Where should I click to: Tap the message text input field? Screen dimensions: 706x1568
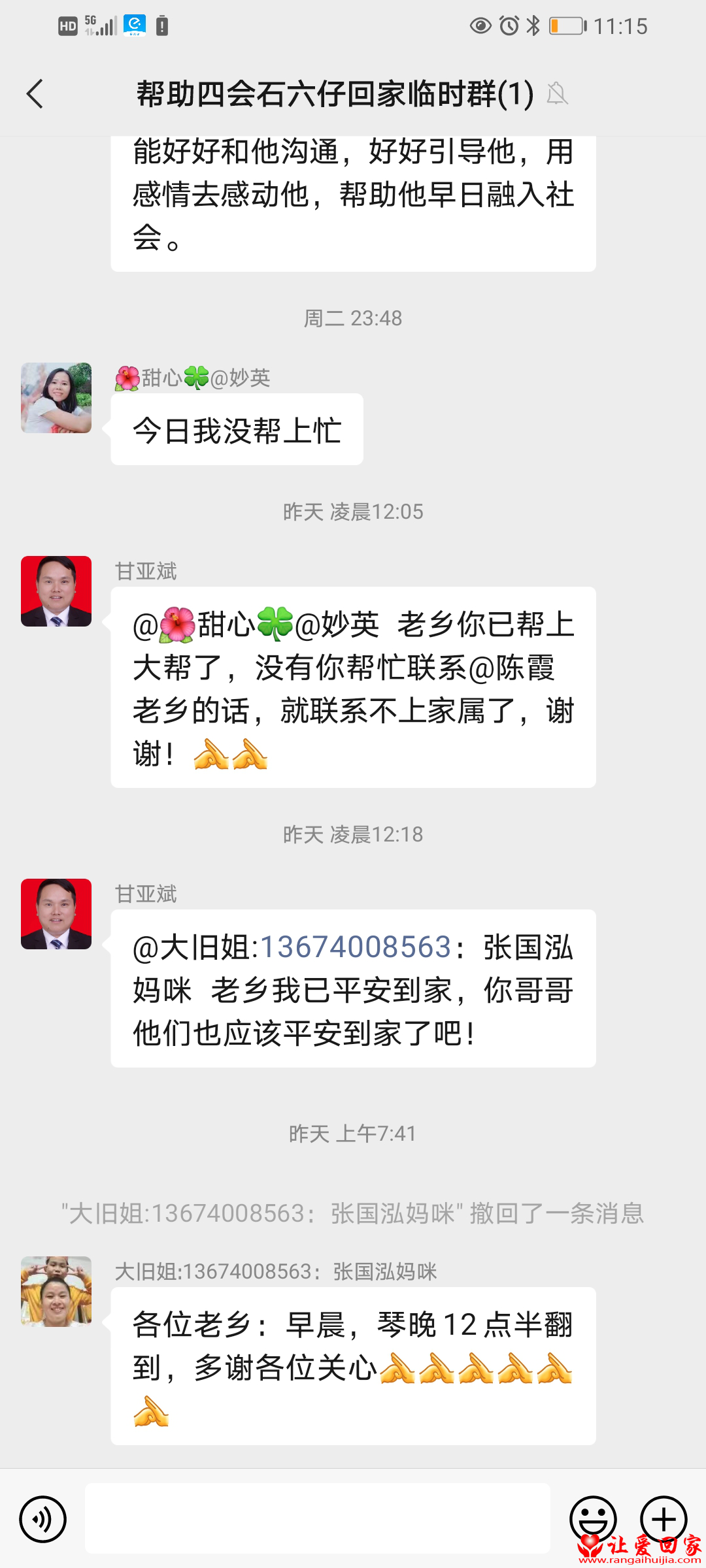tap(317, 1518)
